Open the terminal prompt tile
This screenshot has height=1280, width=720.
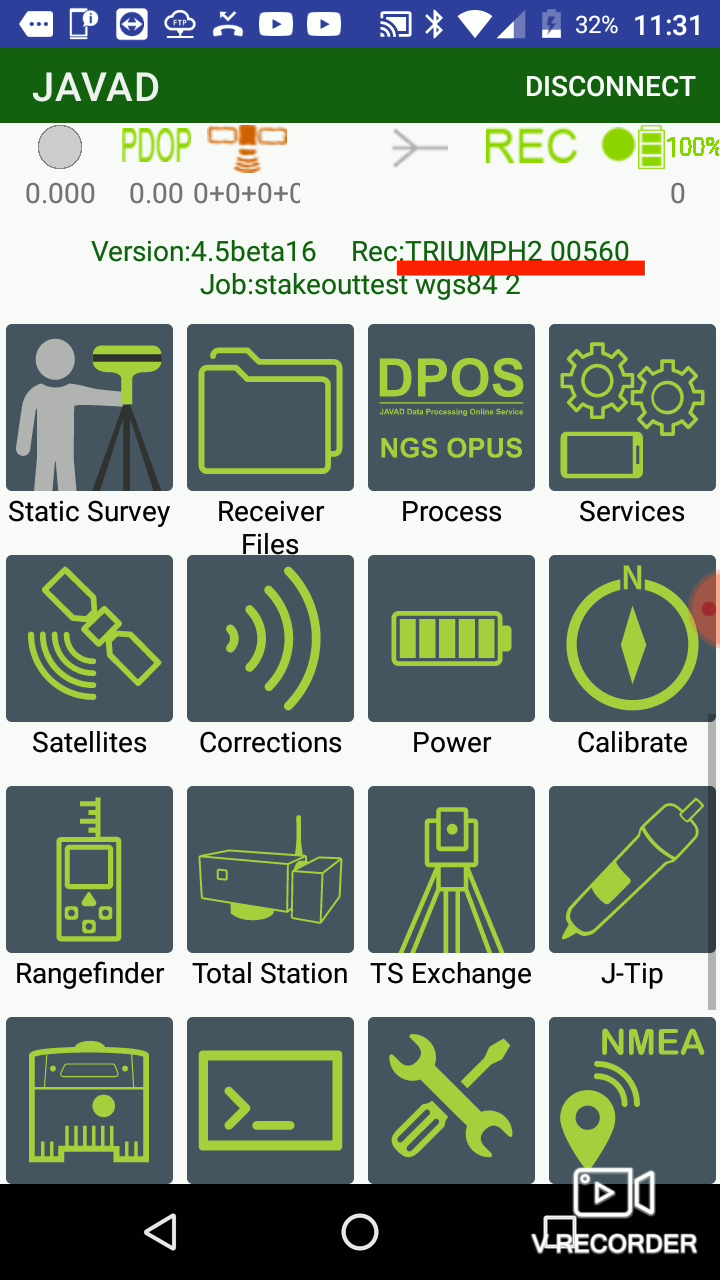pyautogui.click(x=270, y=1100)
